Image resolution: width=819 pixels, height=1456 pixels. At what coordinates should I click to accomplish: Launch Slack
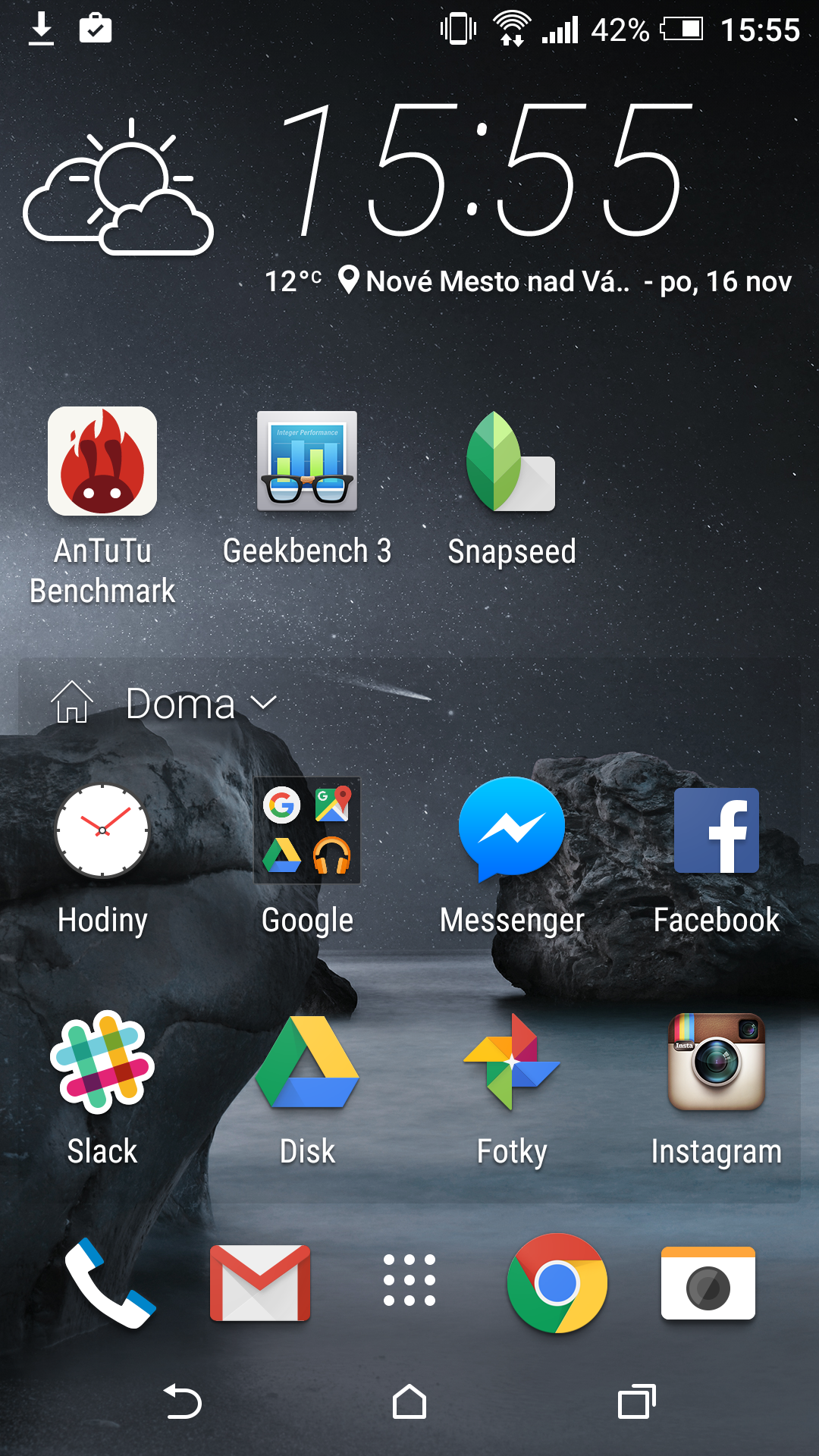coord(102,1062)
